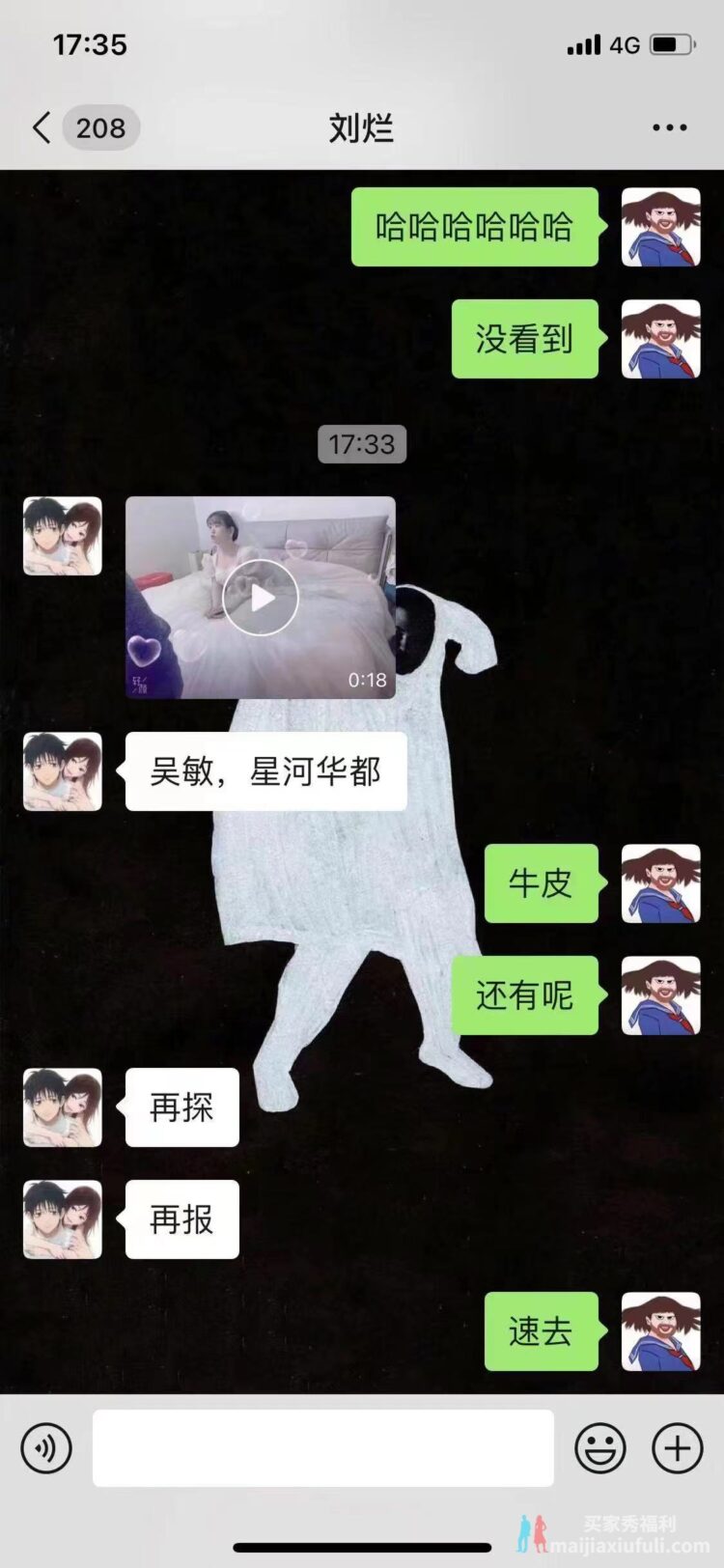The image size is (724, 1568).
Task: Open the emoji picker
Action: [x=600, y=1448]
